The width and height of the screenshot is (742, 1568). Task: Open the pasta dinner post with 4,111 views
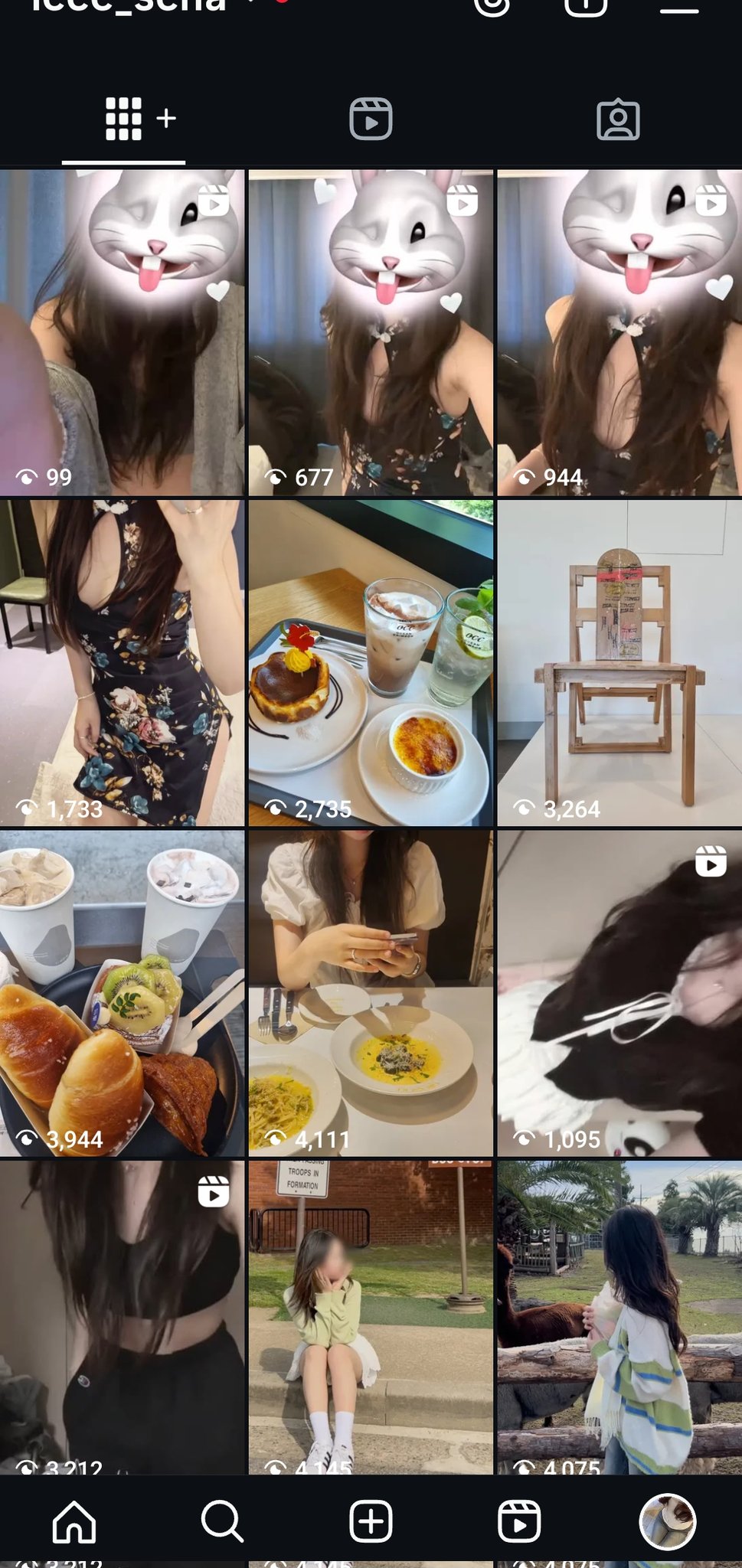tap(371, 993)
